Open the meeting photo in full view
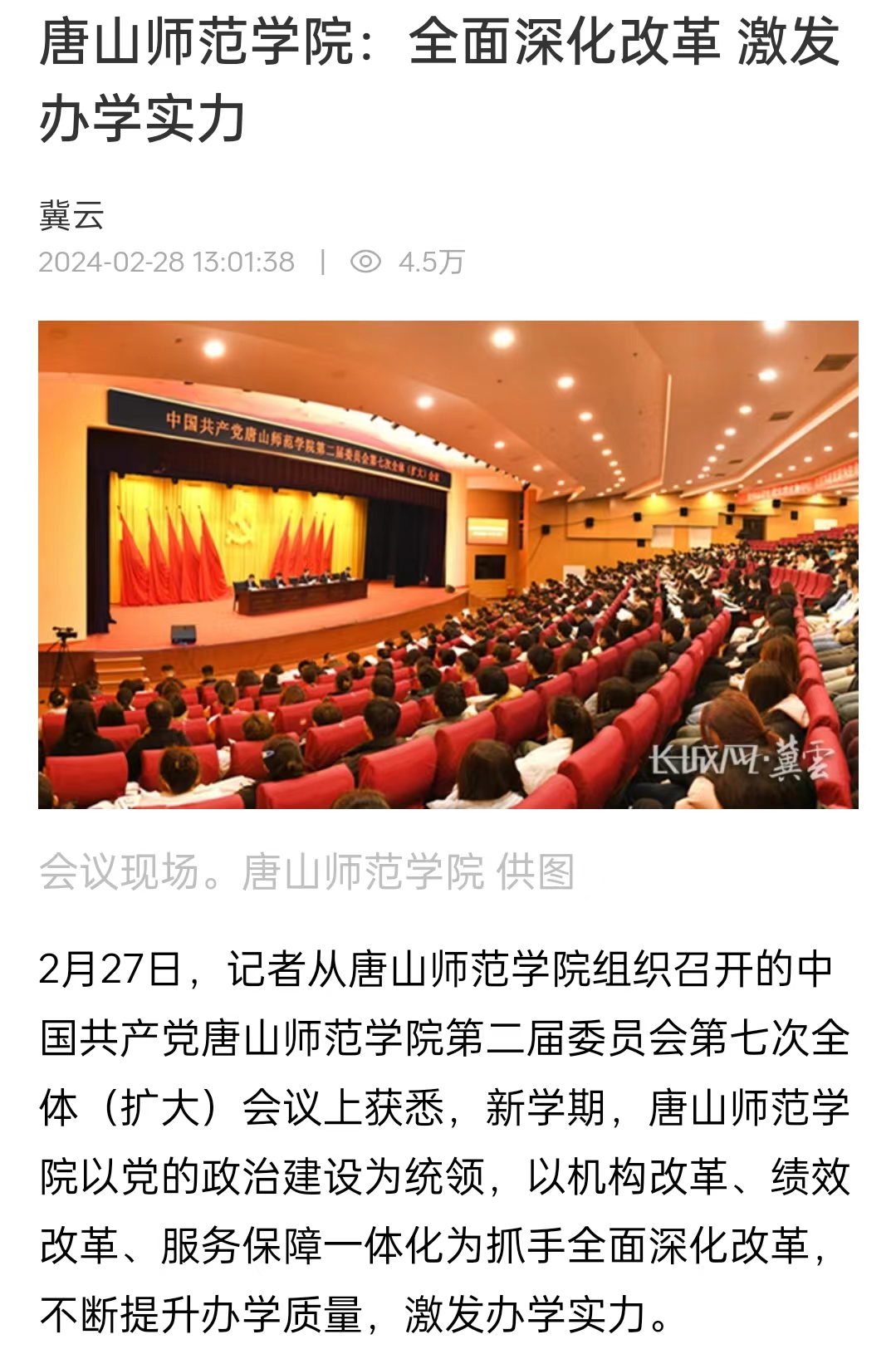This screenshot has width=896, height=1359. (x=448, y=564)
